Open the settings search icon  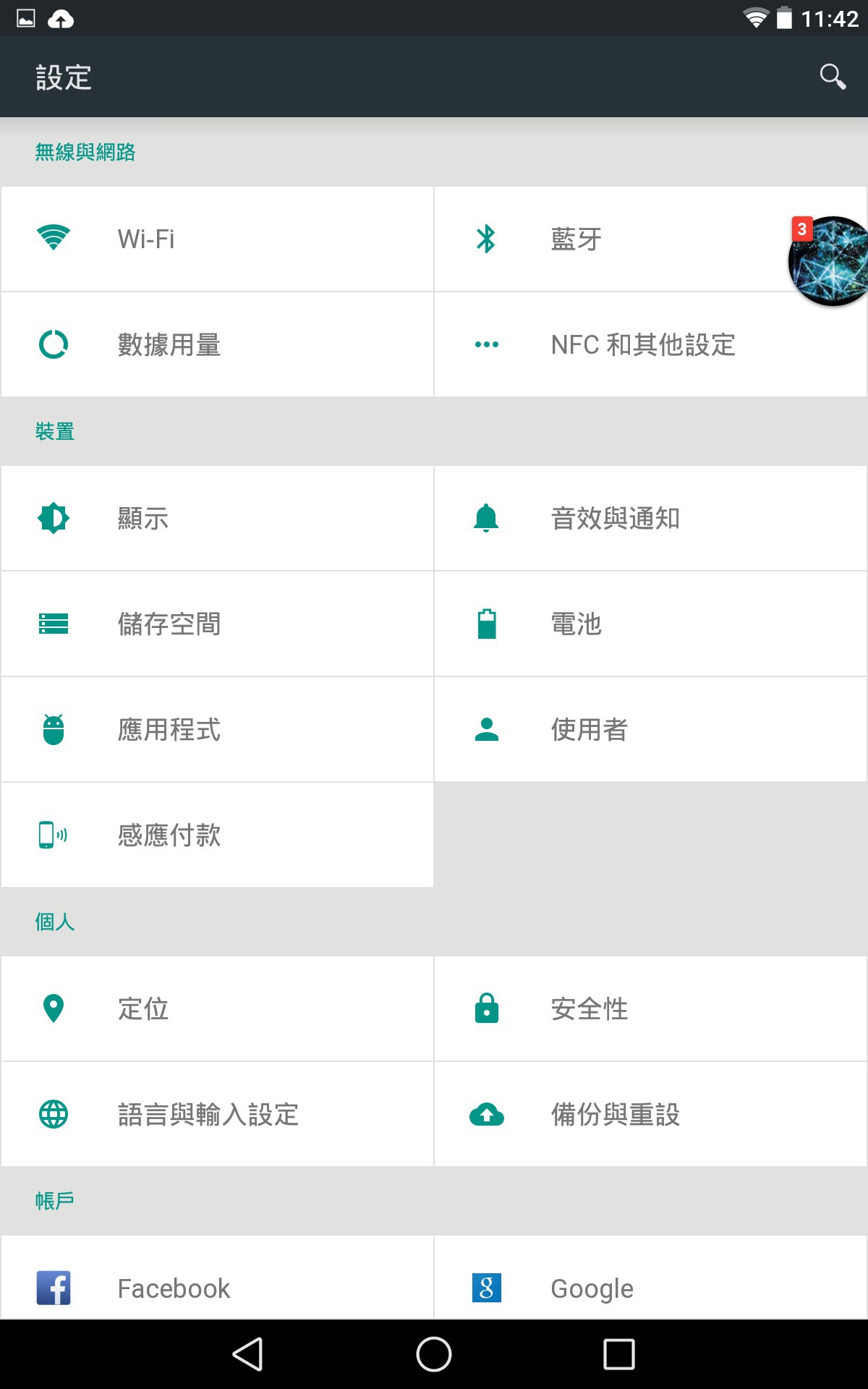point(833,77)
